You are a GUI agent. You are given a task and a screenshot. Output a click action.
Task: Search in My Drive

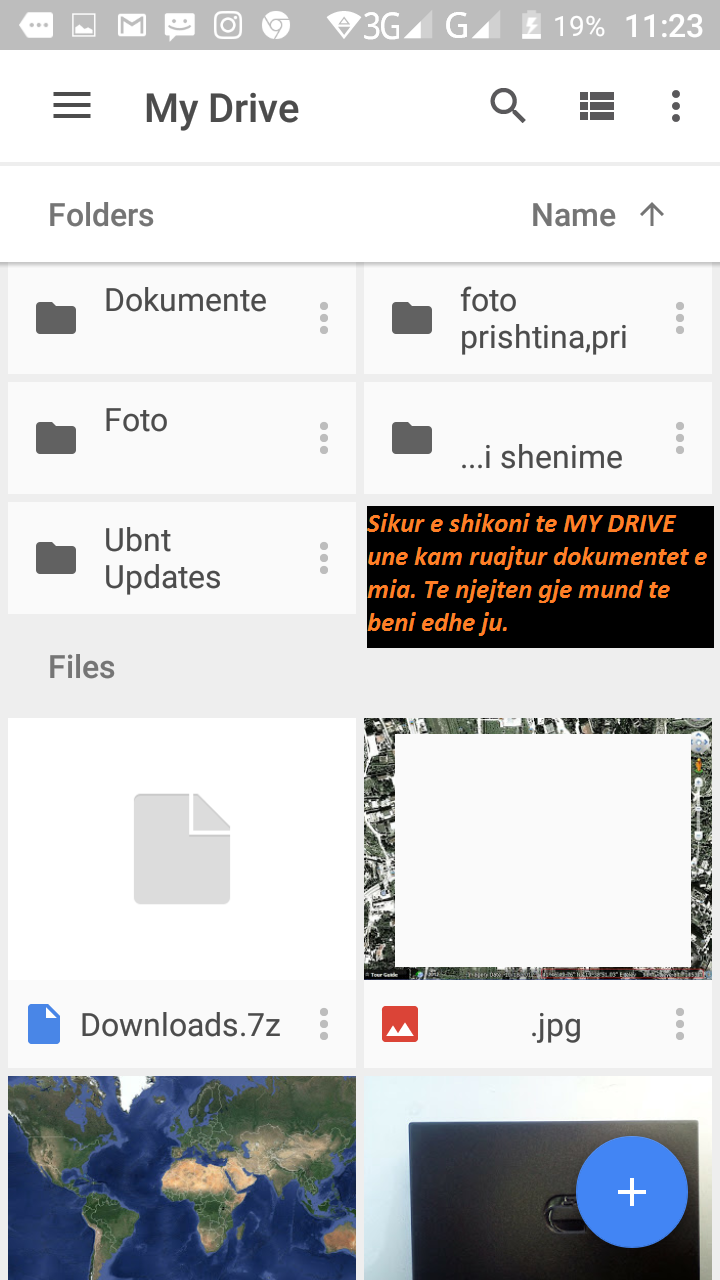508,105
